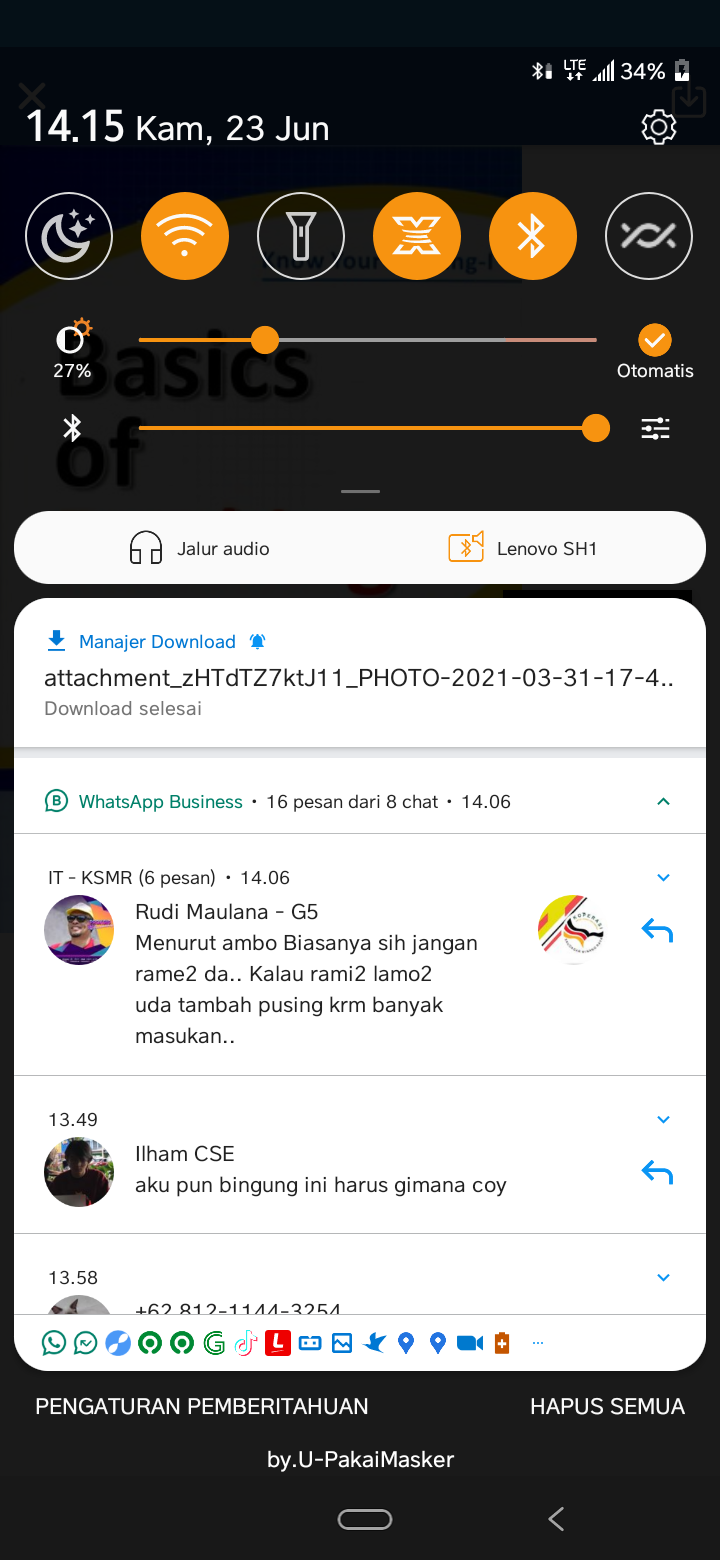Adjust the screen brightness slider
The width and height of the screenshot is (720, 1560).
(265, 340)
